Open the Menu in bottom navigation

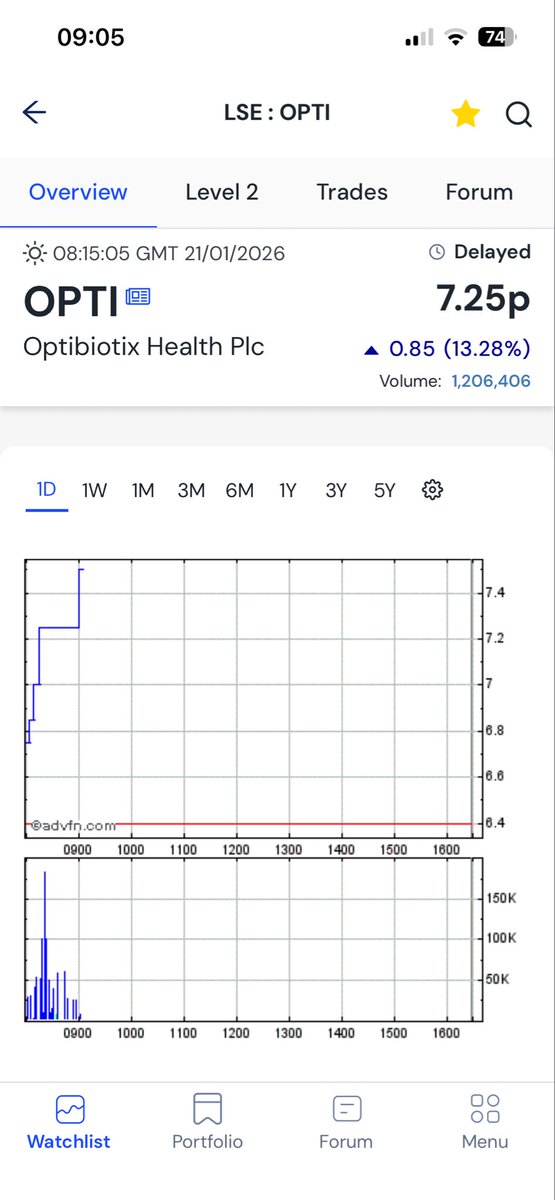(x=485, y=1122)
